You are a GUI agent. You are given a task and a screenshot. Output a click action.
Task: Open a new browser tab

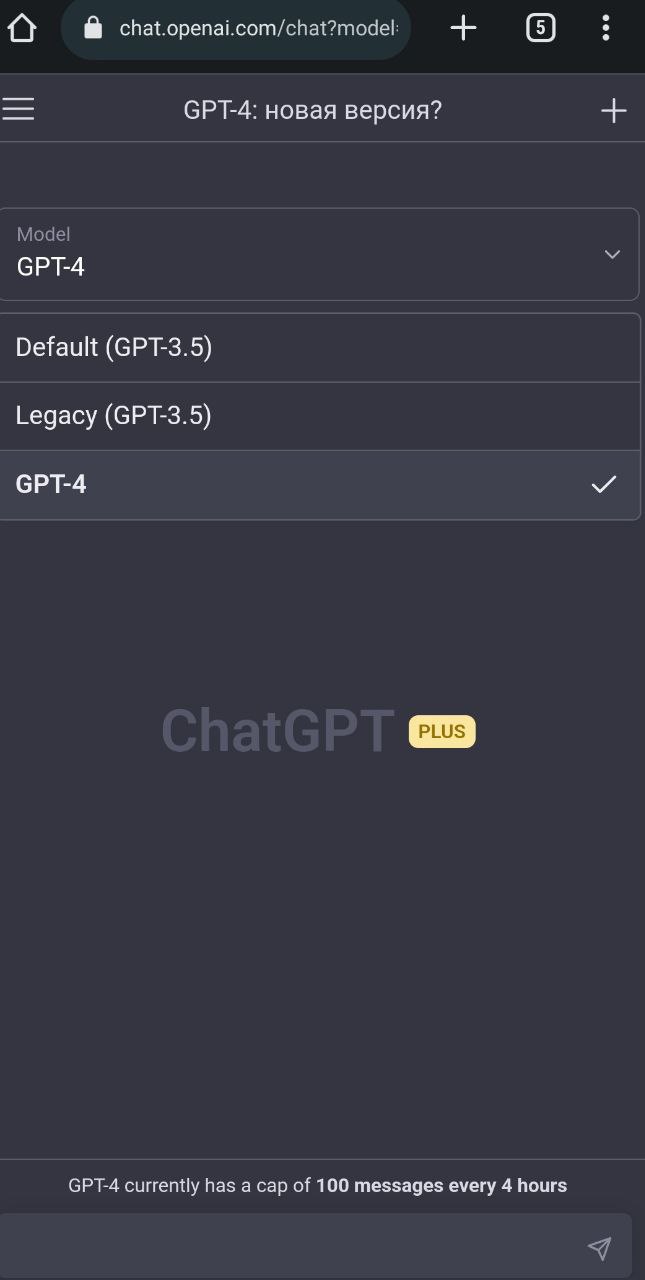pyautogui.click(x=463, y=28)
